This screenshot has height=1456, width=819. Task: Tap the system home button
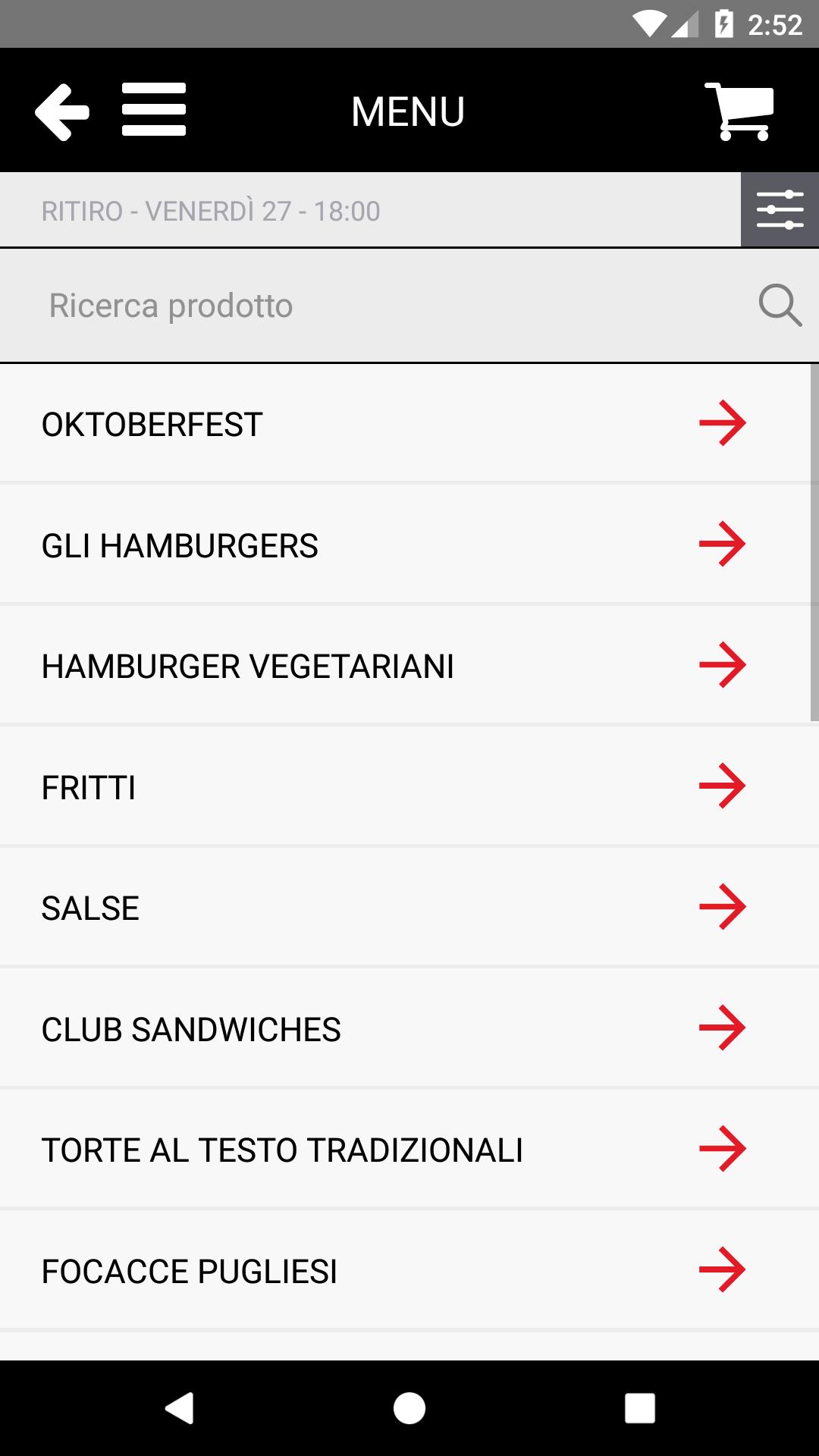409,1408
